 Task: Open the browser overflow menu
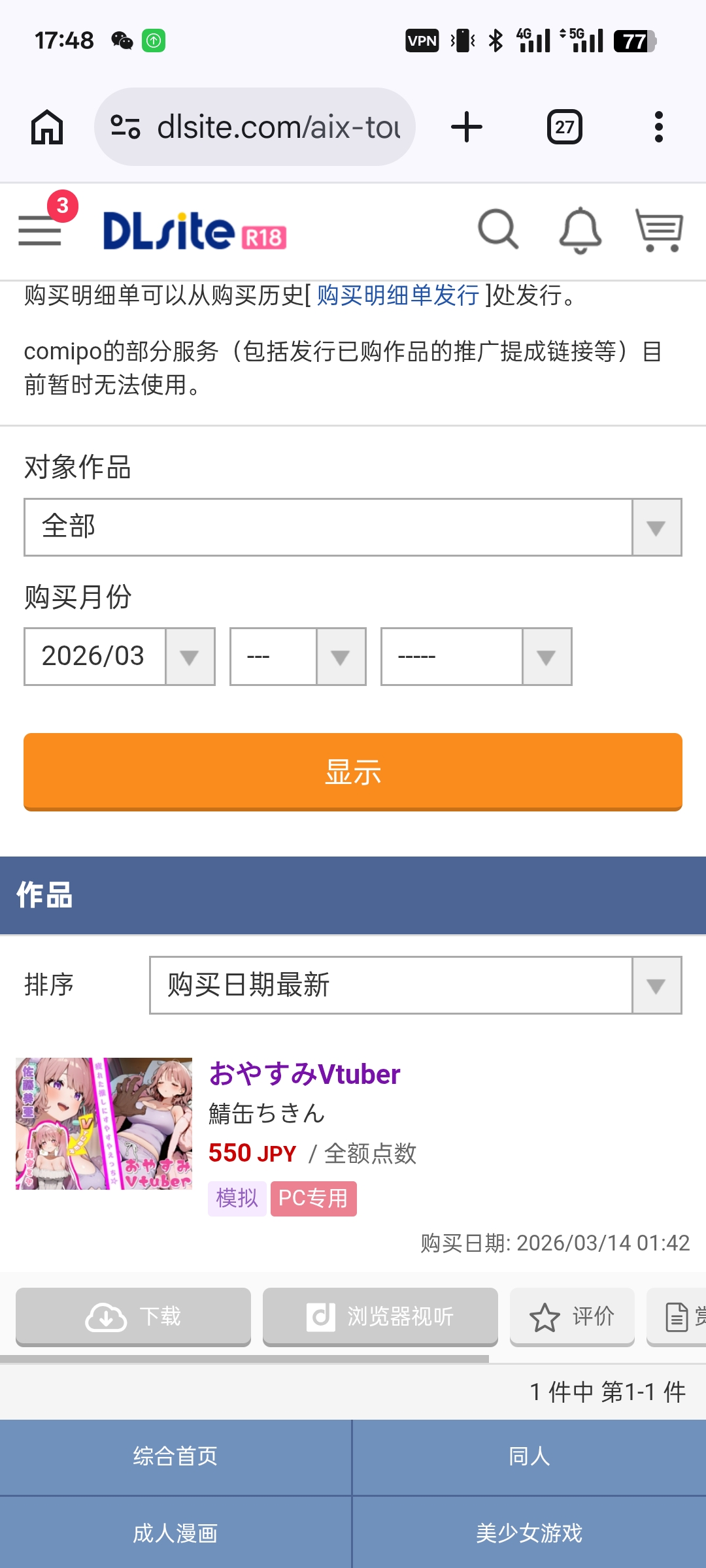pyautogui.click(x=658, y=127)
